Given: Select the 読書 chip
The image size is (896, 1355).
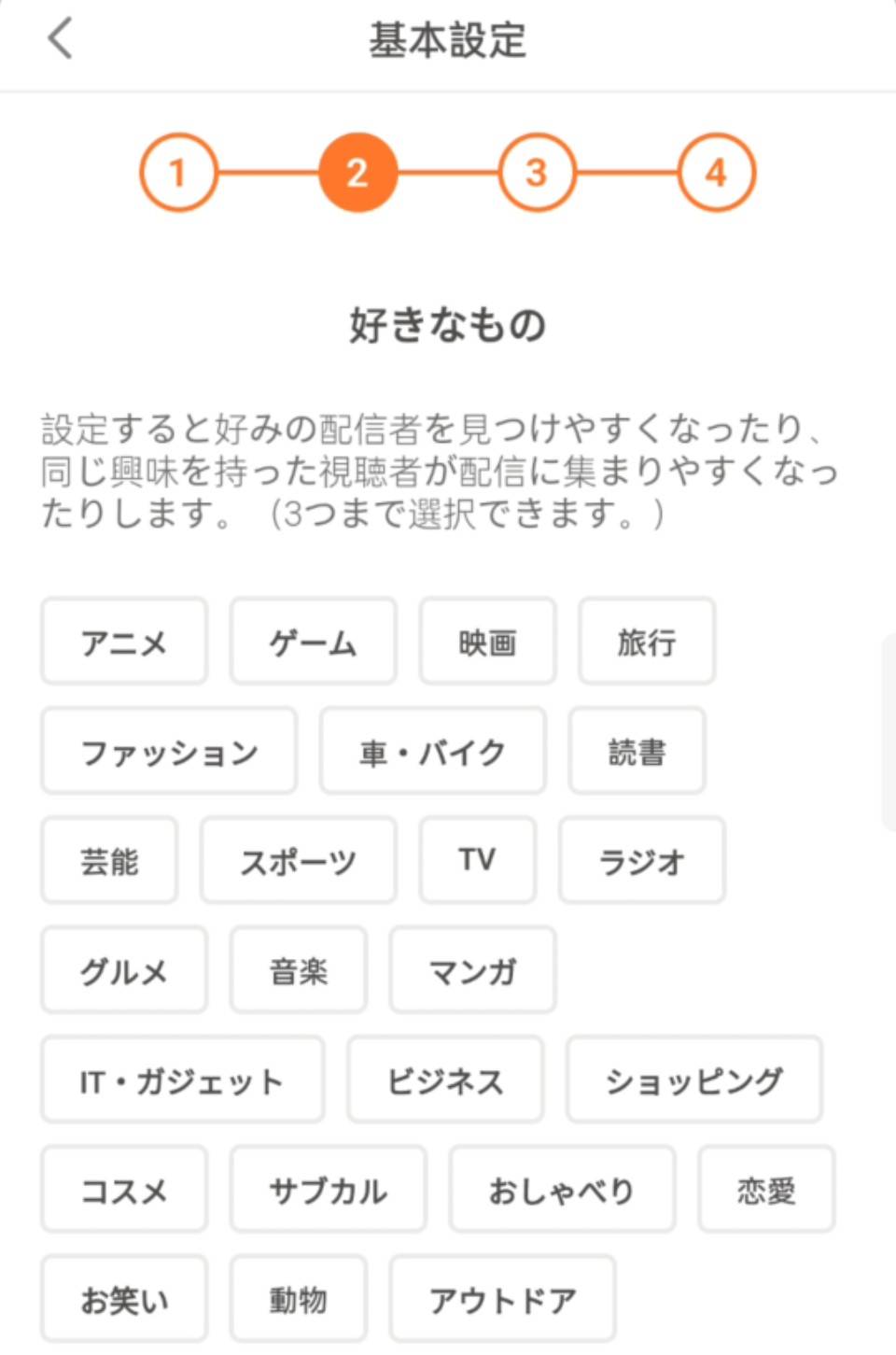Looking at the screenshot, I should point(637,752).
